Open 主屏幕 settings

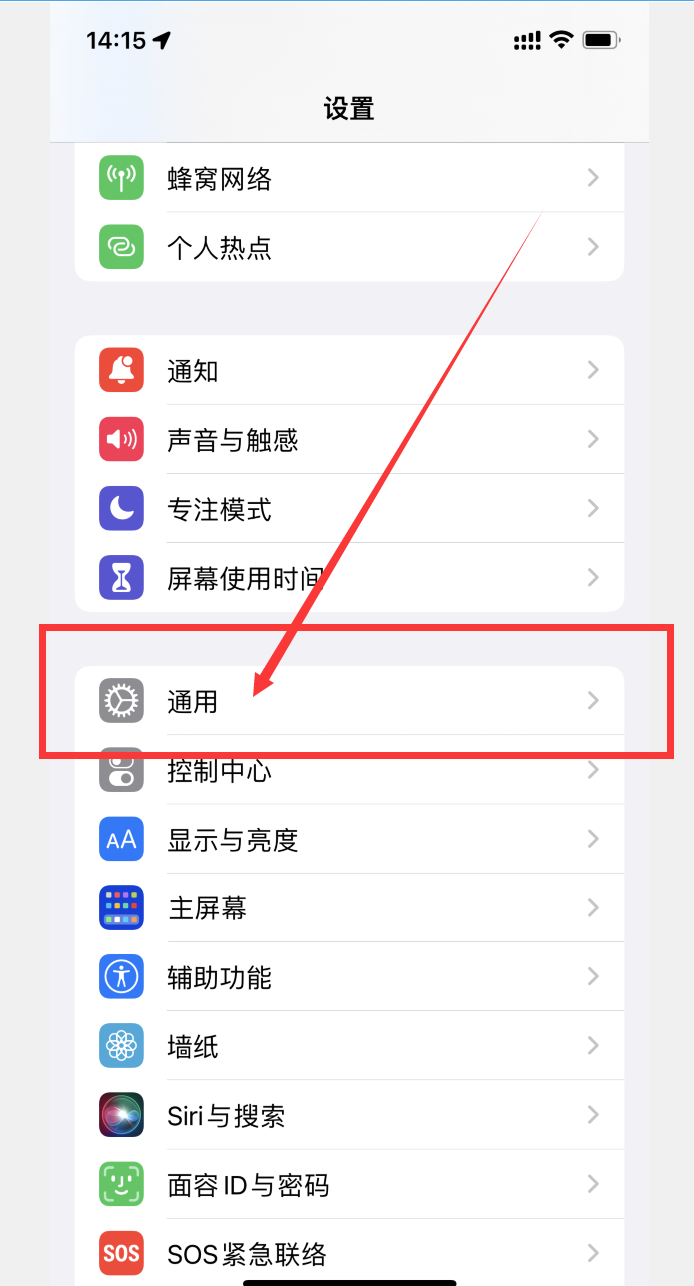(348, 908)
